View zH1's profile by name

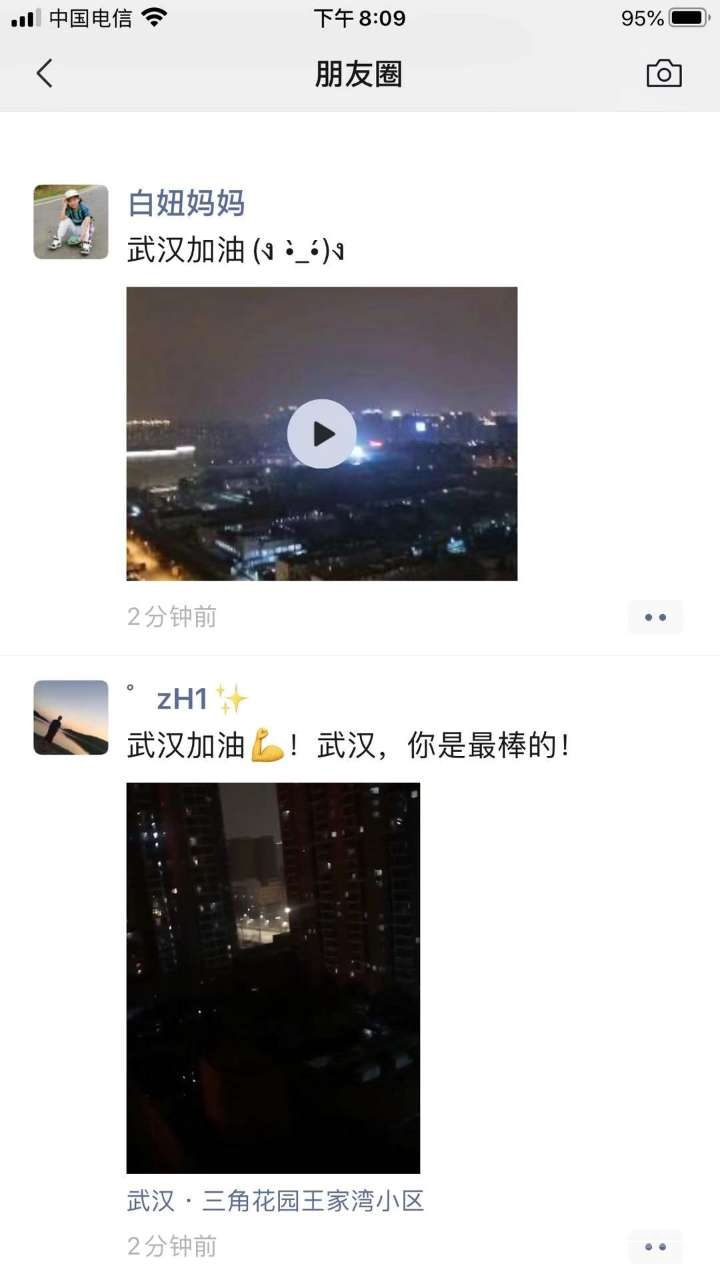point(182,699)
